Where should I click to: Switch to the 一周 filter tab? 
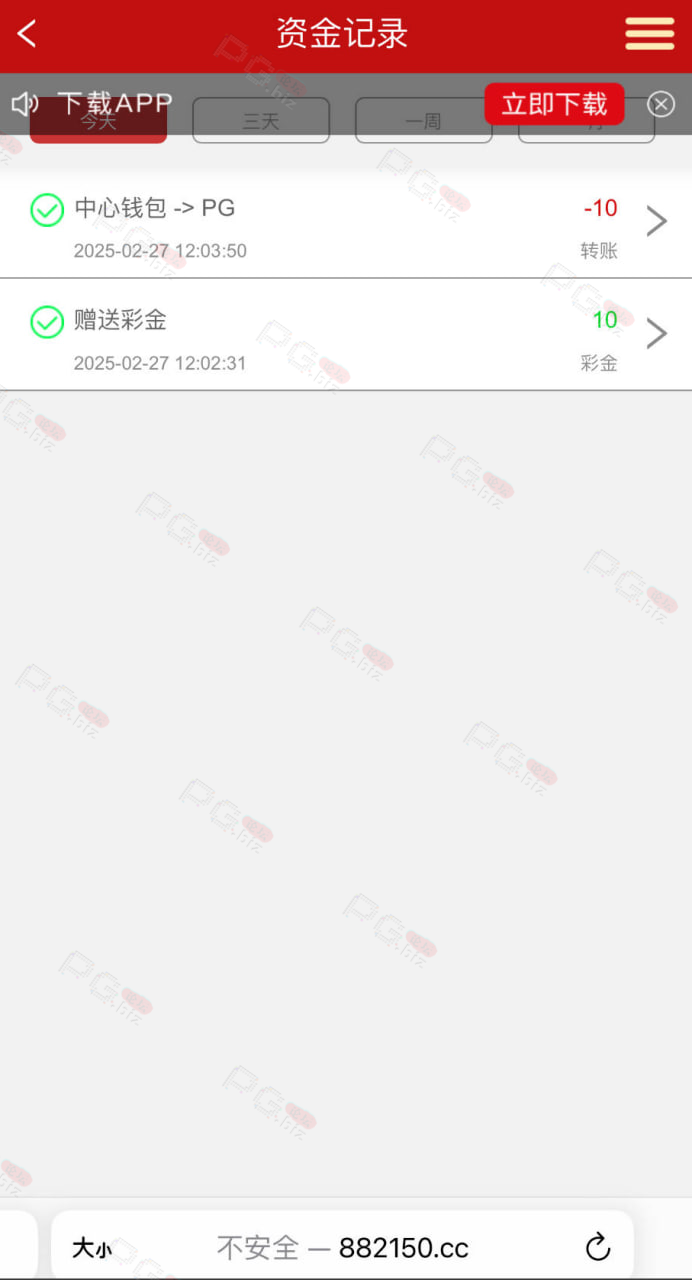pos(424,121)
